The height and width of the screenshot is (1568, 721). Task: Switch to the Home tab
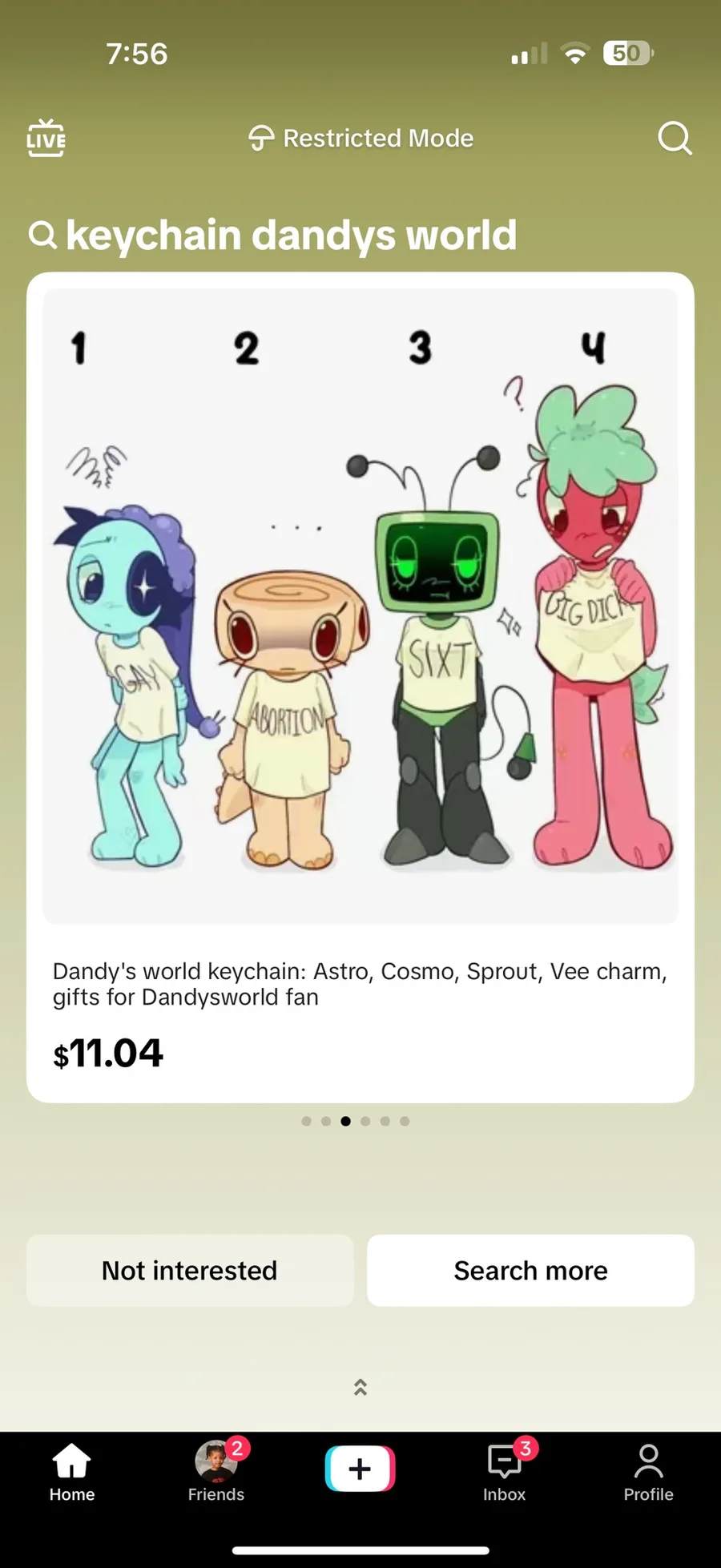click(x=72, y=1473)
